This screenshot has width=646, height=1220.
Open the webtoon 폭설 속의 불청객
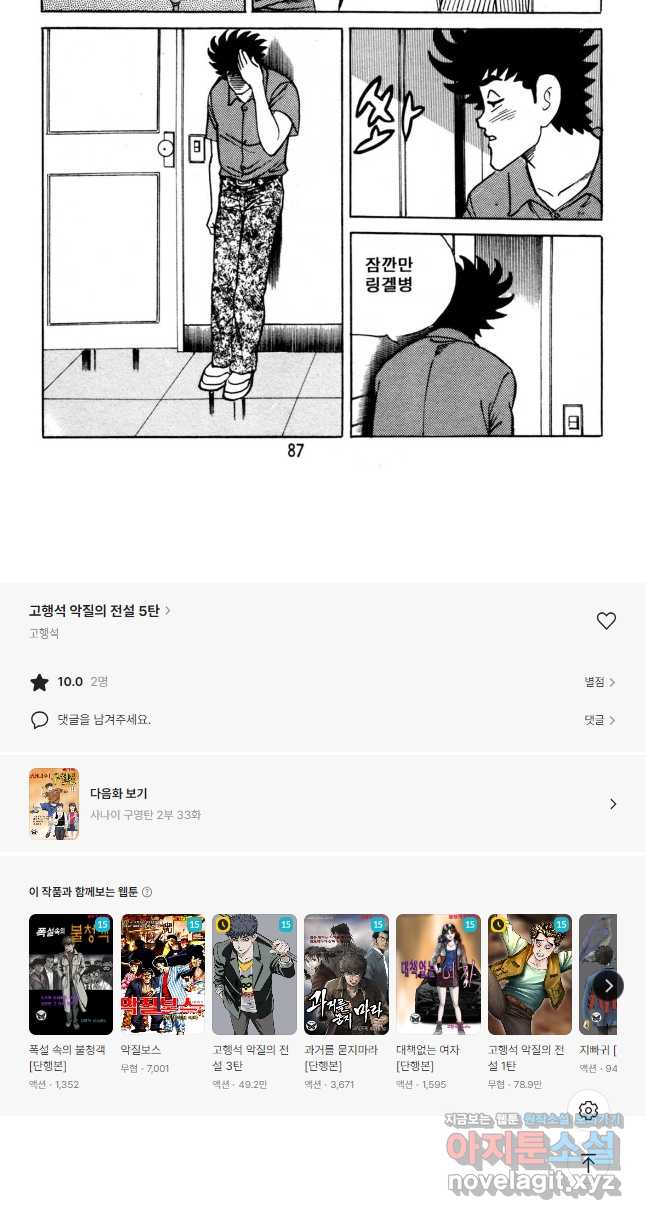pyautogui.click(x=70, y=974)
